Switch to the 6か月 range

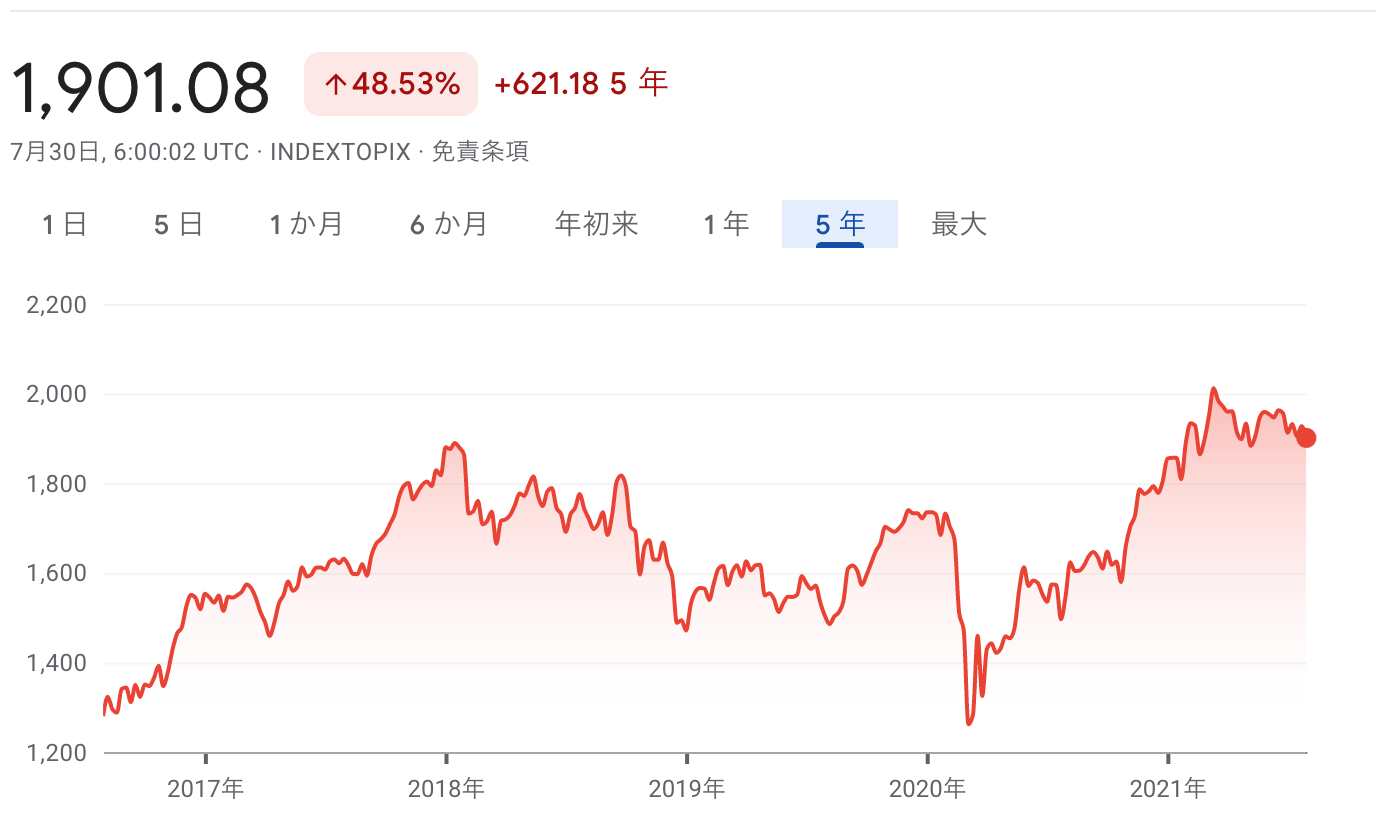click(x=449, y=224)
